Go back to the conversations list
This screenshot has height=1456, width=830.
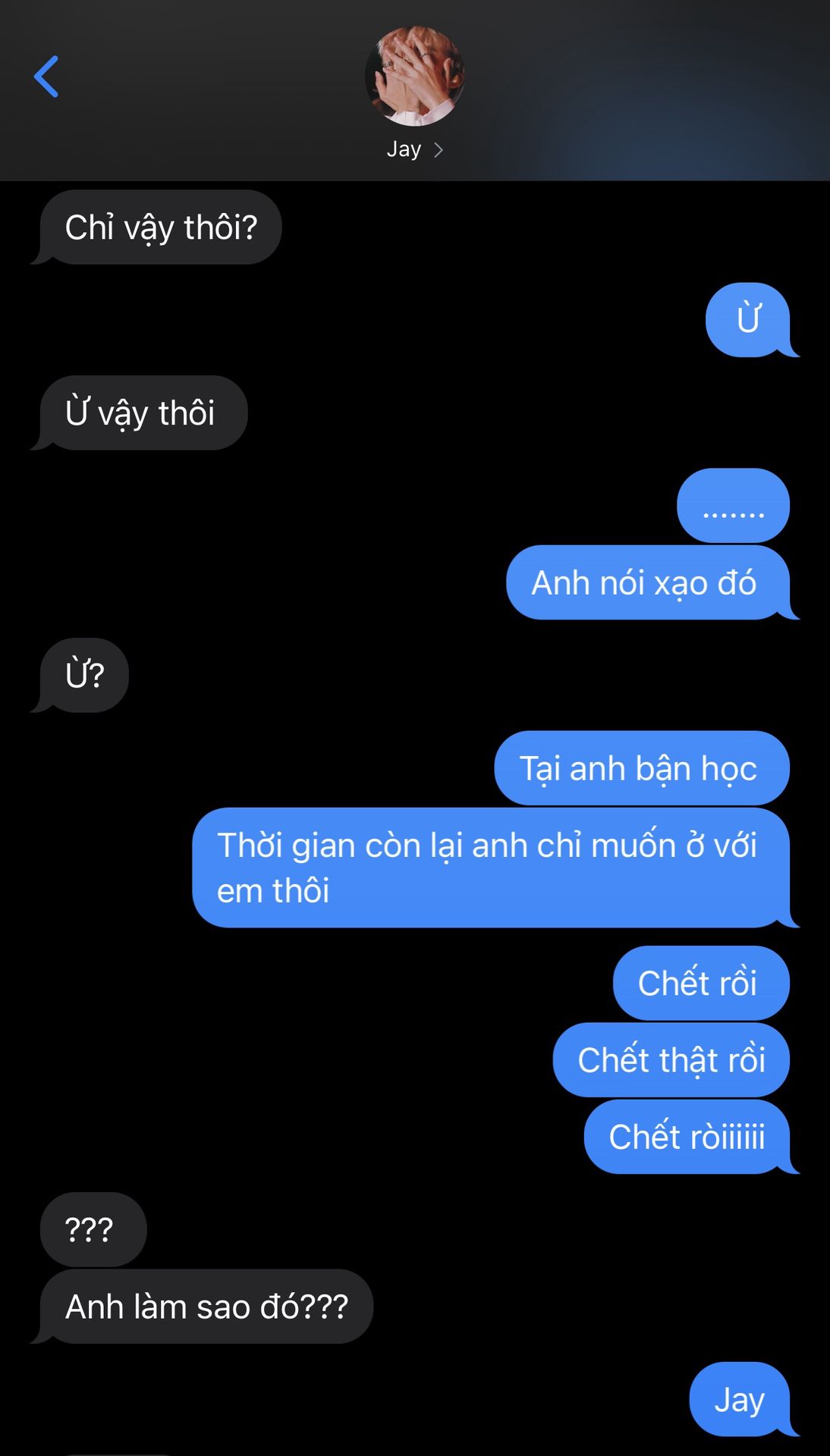46,77
